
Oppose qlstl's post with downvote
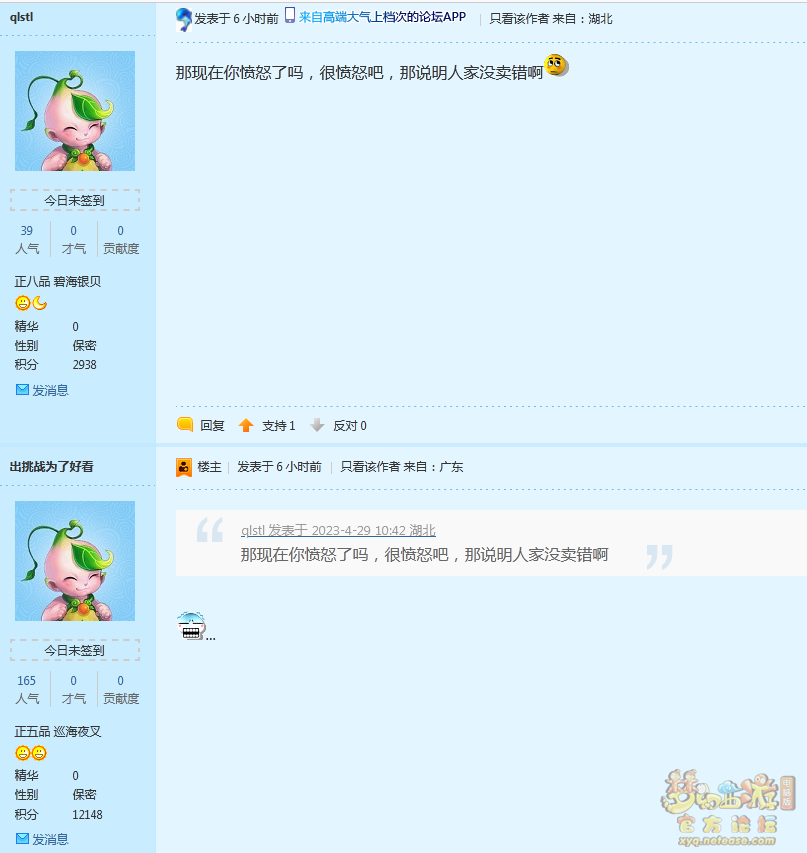pos(349,425)
